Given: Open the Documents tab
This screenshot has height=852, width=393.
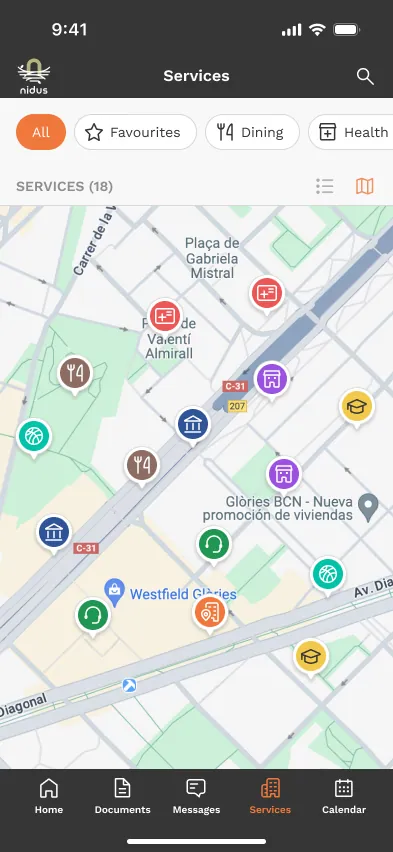Looking at the screenshot, I should pos(122,795).
